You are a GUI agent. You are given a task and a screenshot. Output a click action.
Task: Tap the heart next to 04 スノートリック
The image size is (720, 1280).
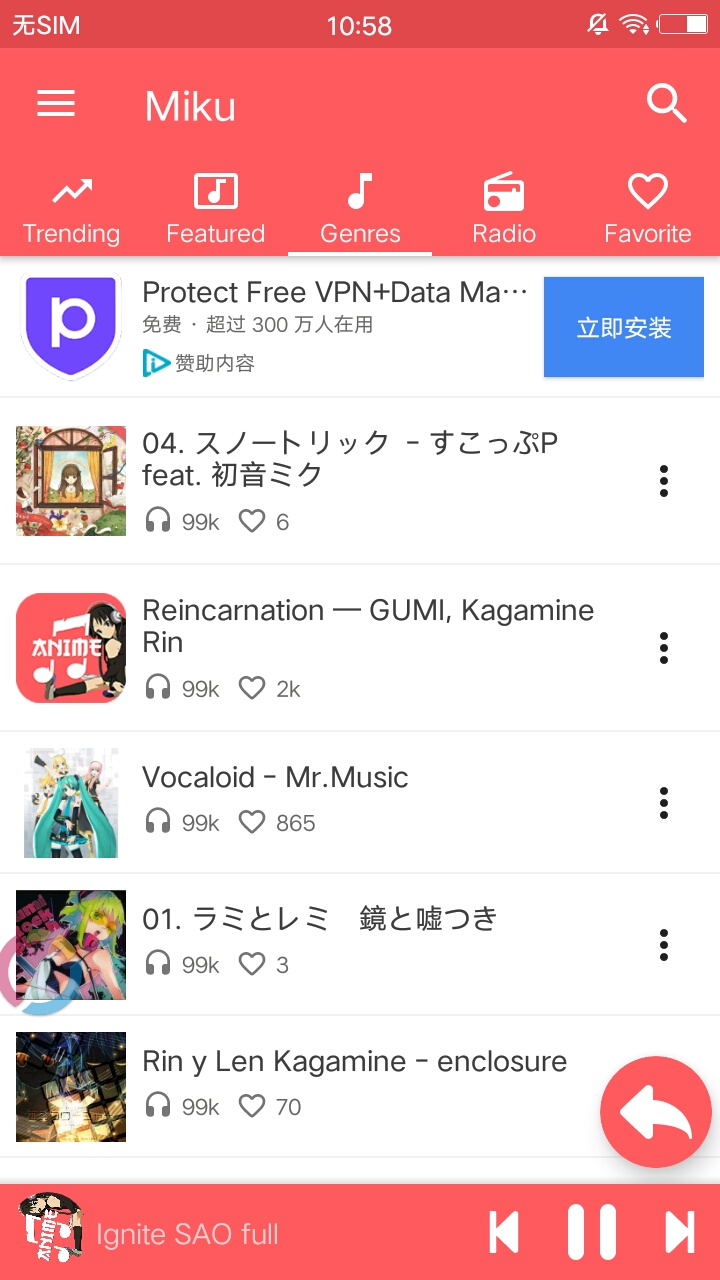coord(252,521)
